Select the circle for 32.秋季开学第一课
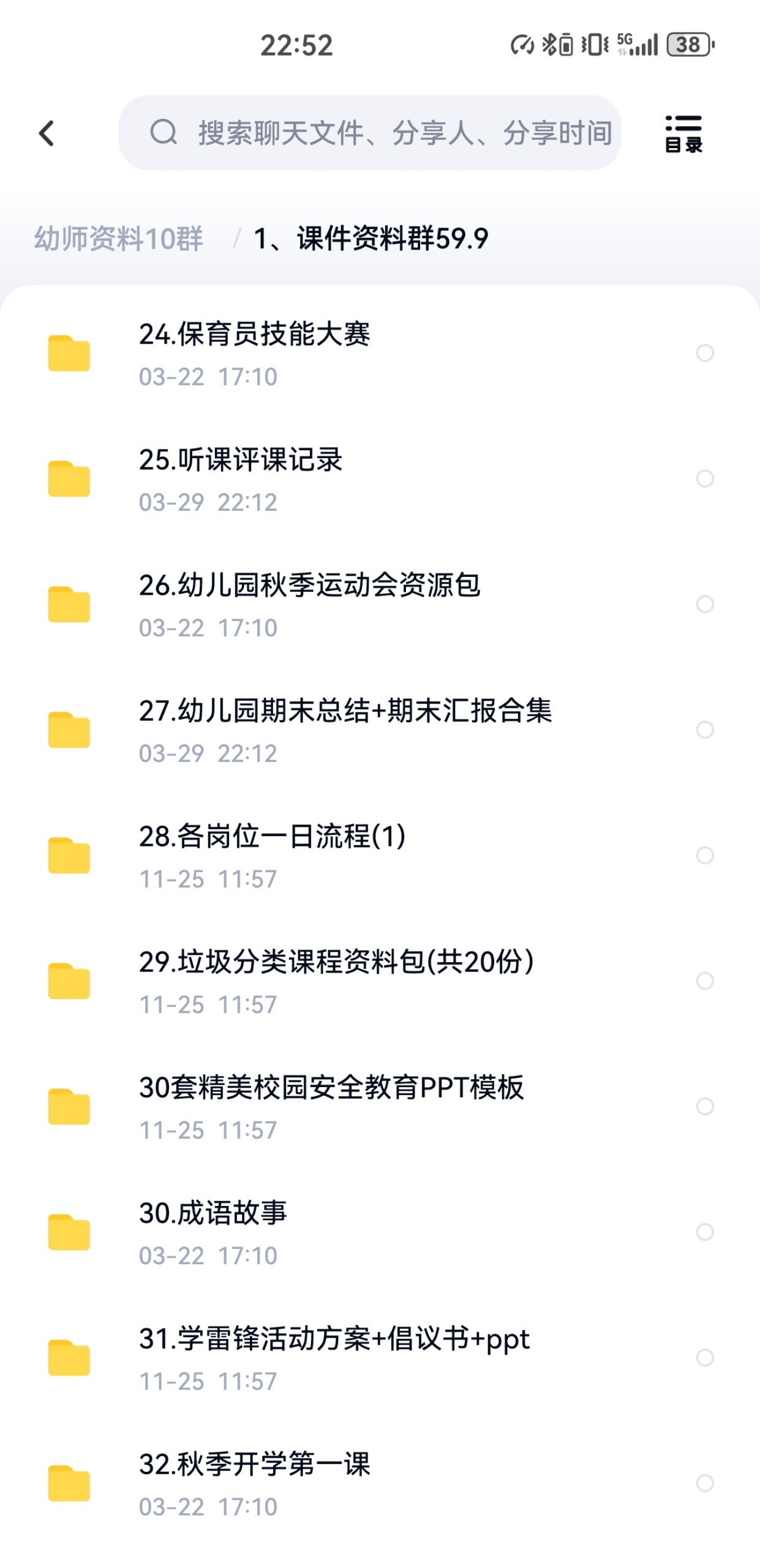The width and height of the screenshot is (760, 1568). (x=705, y=1483)
